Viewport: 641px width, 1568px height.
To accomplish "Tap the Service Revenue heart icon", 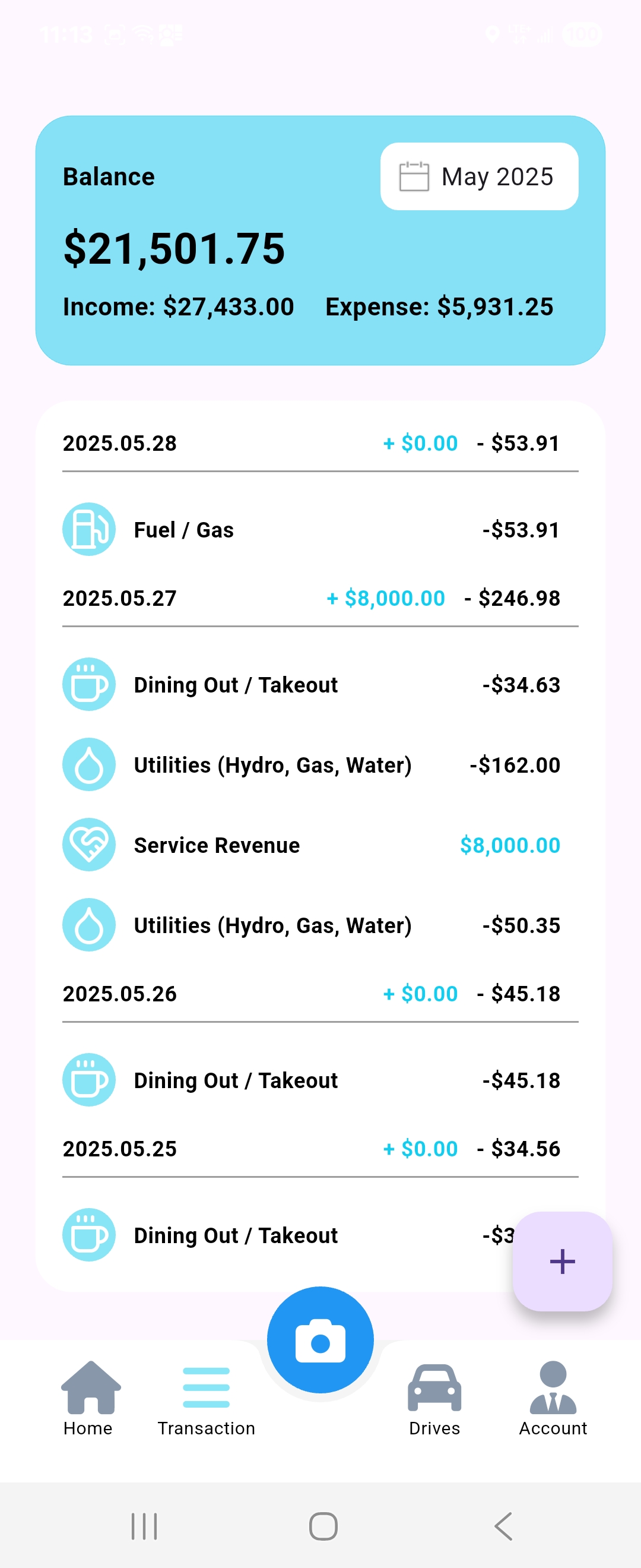I will [x=89, y=844].
